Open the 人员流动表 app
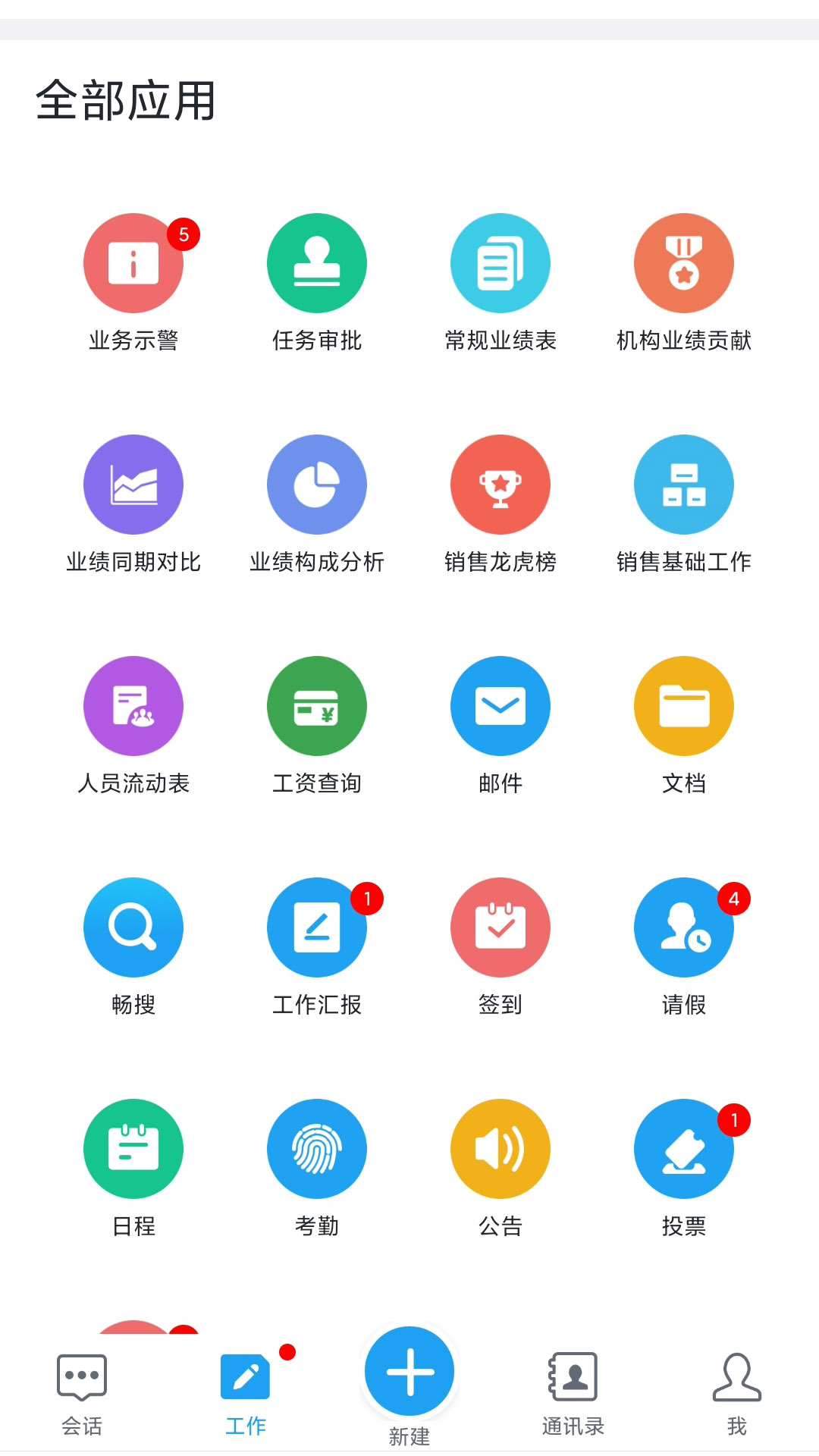The height and width of the screenshot is (1456, 819). pos(133,705)
